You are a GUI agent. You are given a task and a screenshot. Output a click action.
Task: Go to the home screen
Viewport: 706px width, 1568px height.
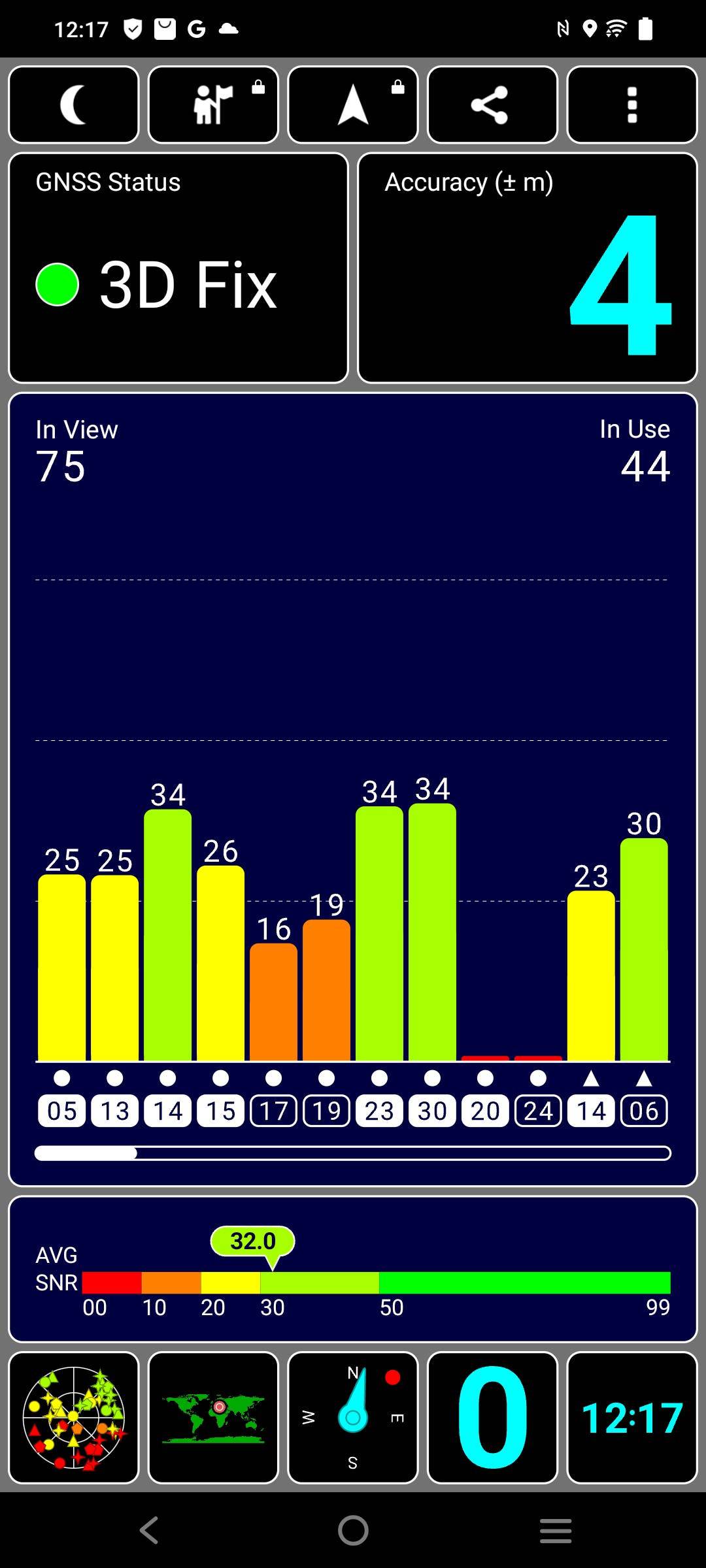tap(353, 1530)
